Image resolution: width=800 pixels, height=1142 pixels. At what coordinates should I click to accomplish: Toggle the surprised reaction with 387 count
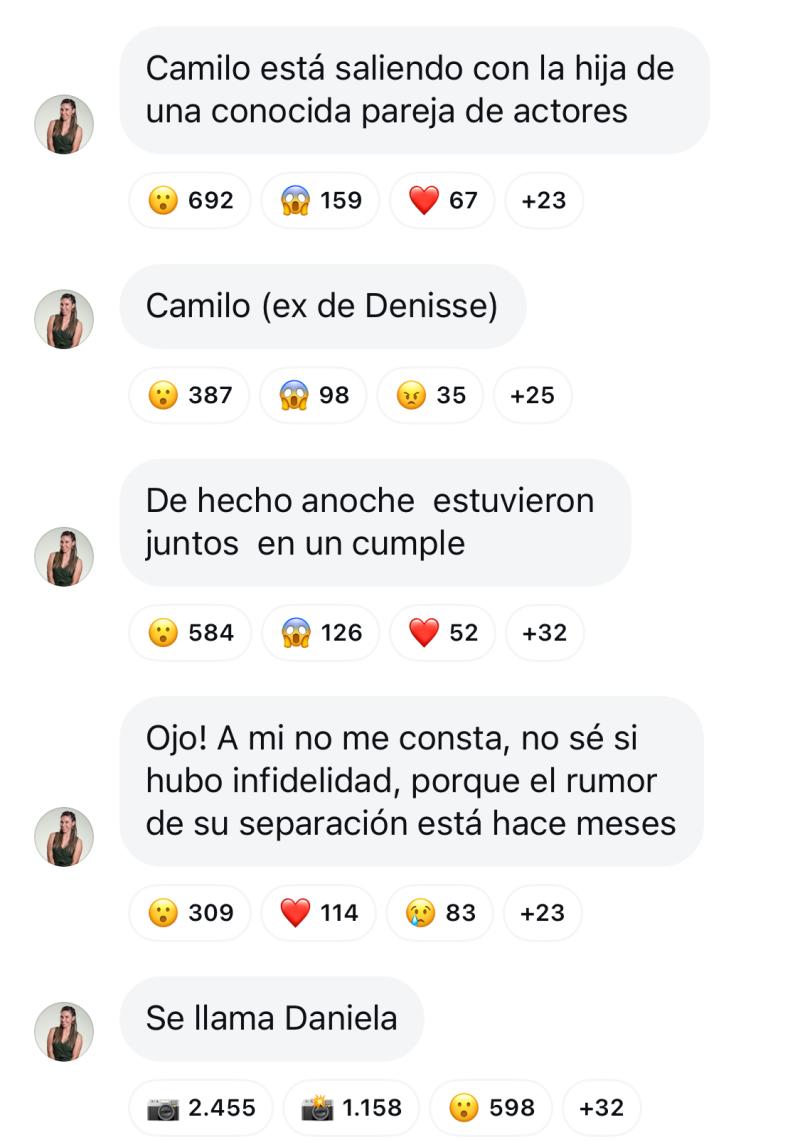pos(188,395)
